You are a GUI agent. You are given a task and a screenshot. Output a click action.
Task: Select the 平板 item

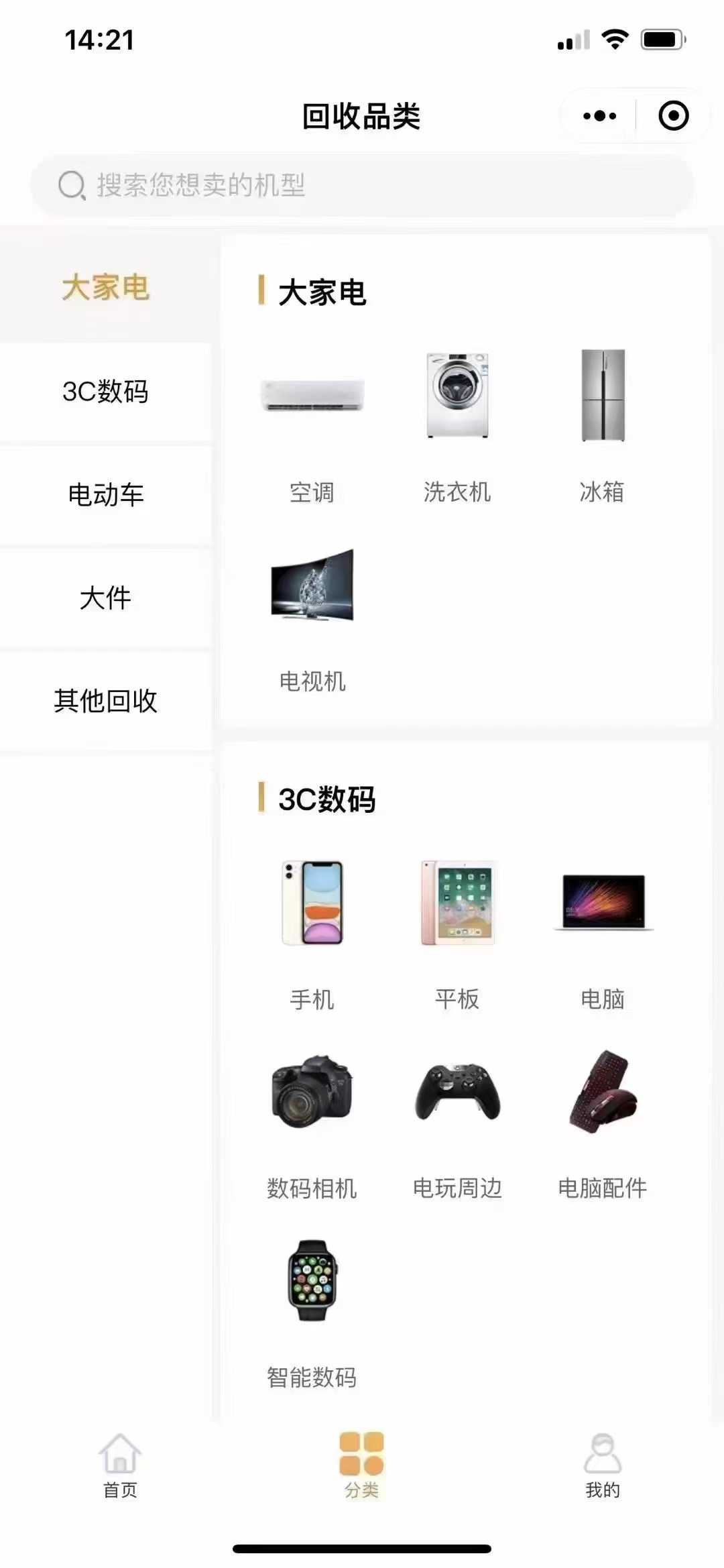click(457, 934)
